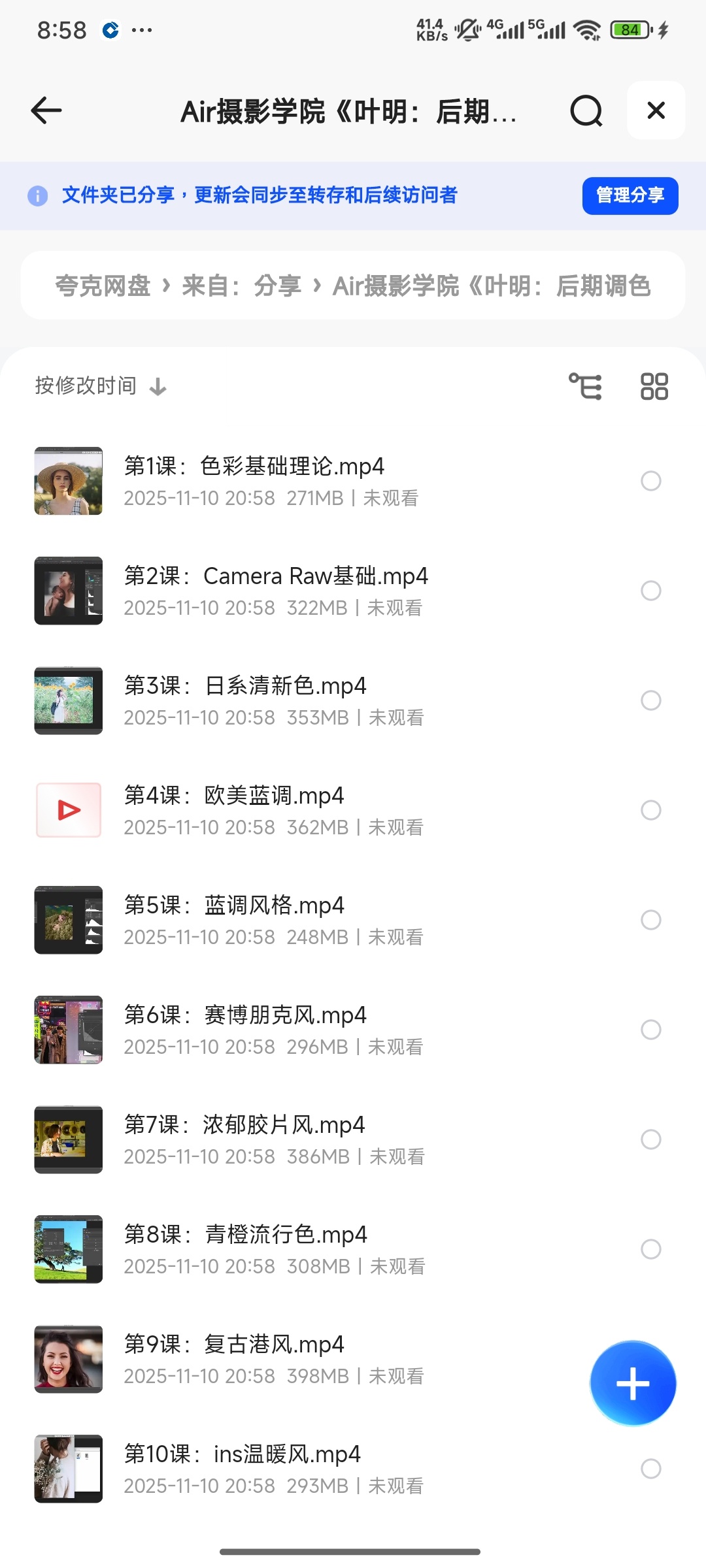This screenshot has width=706, height=1568.
Task: Open the thumbnail of 第9课：复古港风.mp4
Action: pyautogui.click(x=68, y=1359)
